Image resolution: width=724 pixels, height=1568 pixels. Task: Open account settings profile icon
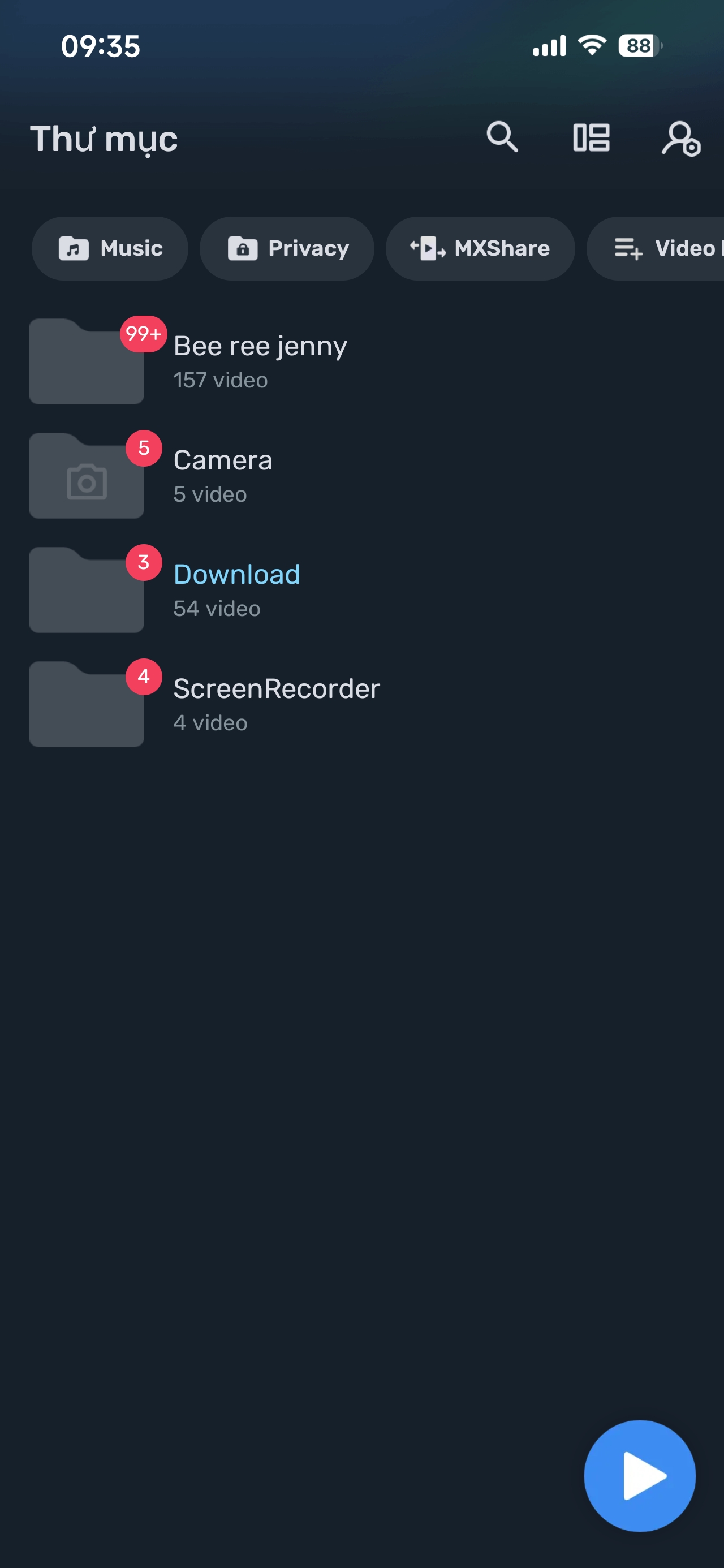(680, 139)
